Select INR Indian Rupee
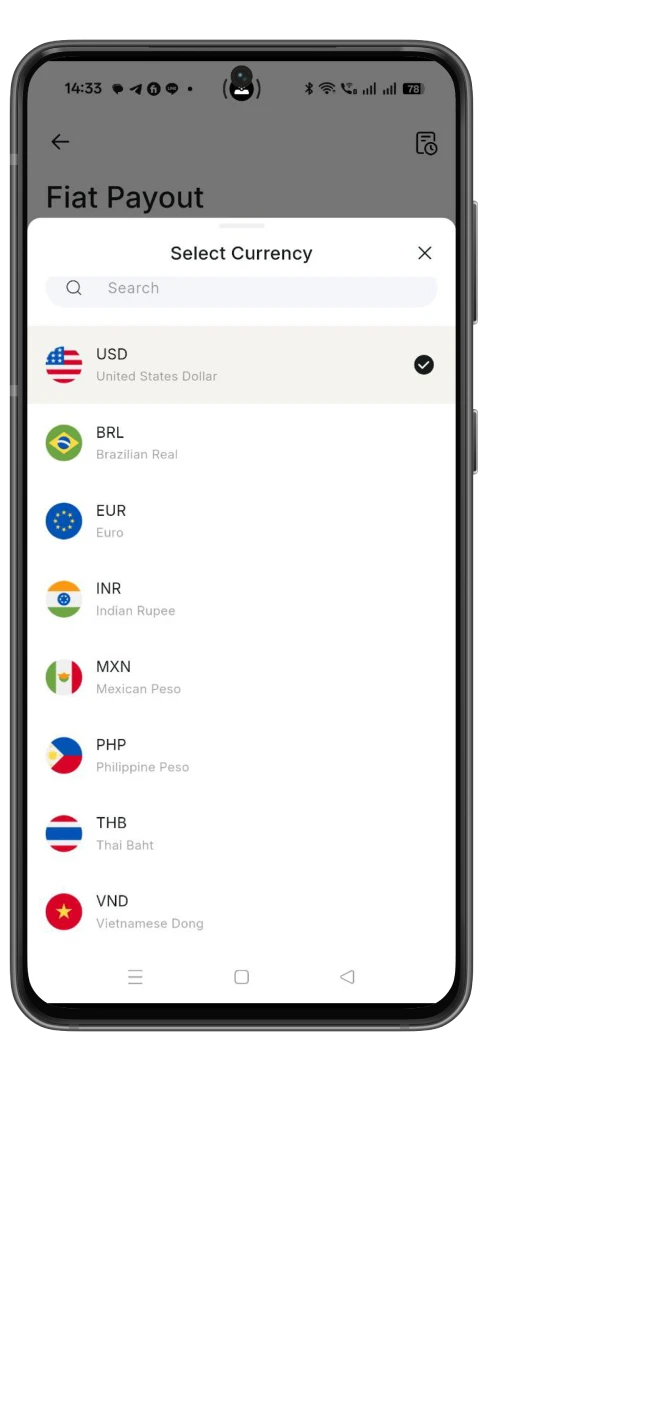This screenshot has width=652, height=1412. pyautogui.click(x=241, y=599)
